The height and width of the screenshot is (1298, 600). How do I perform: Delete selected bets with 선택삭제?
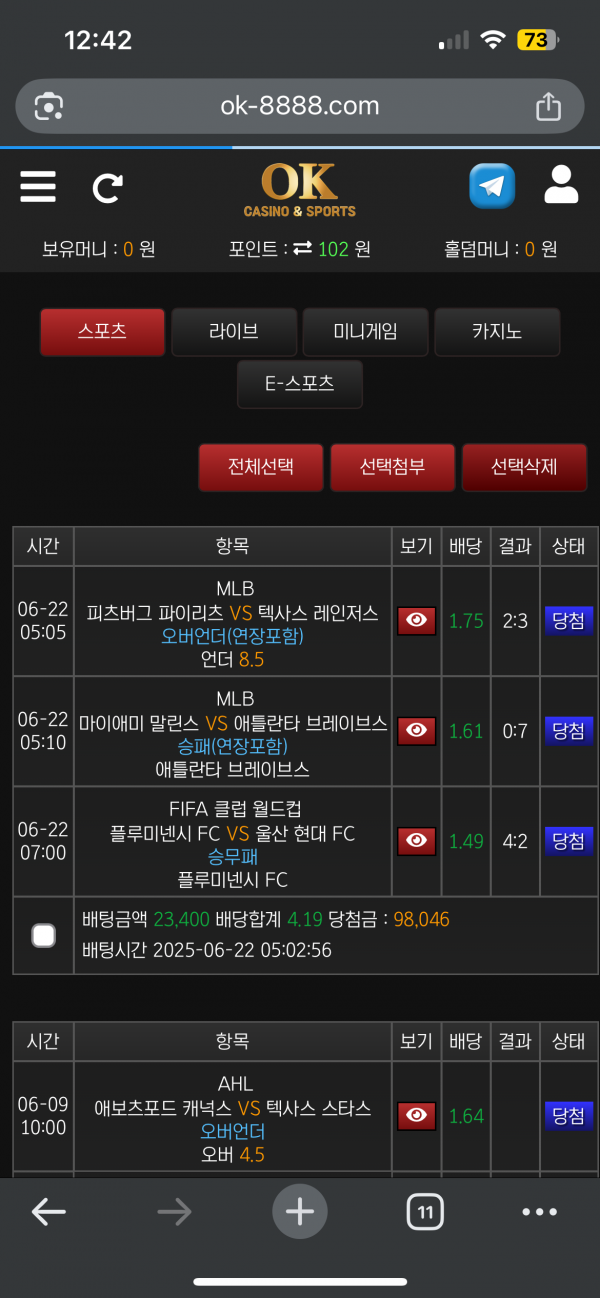click(524, 467)
